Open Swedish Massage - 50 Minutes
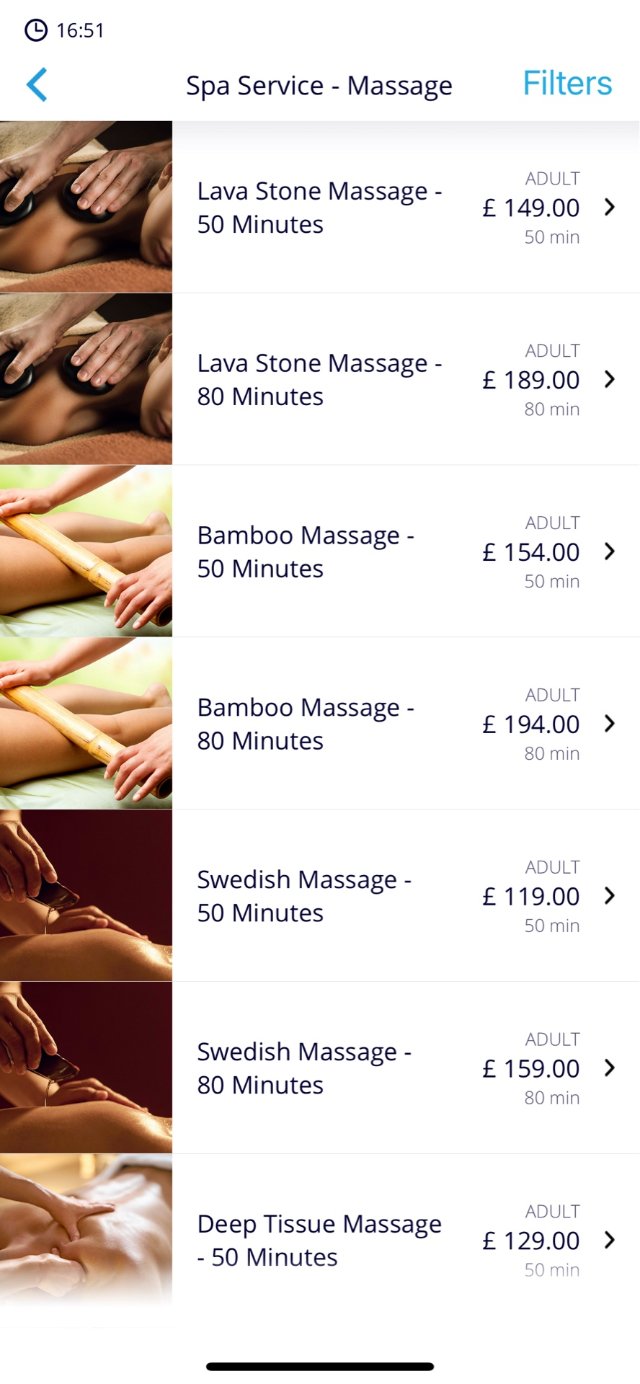This screenshot has height=1384, width=640. 319,895
